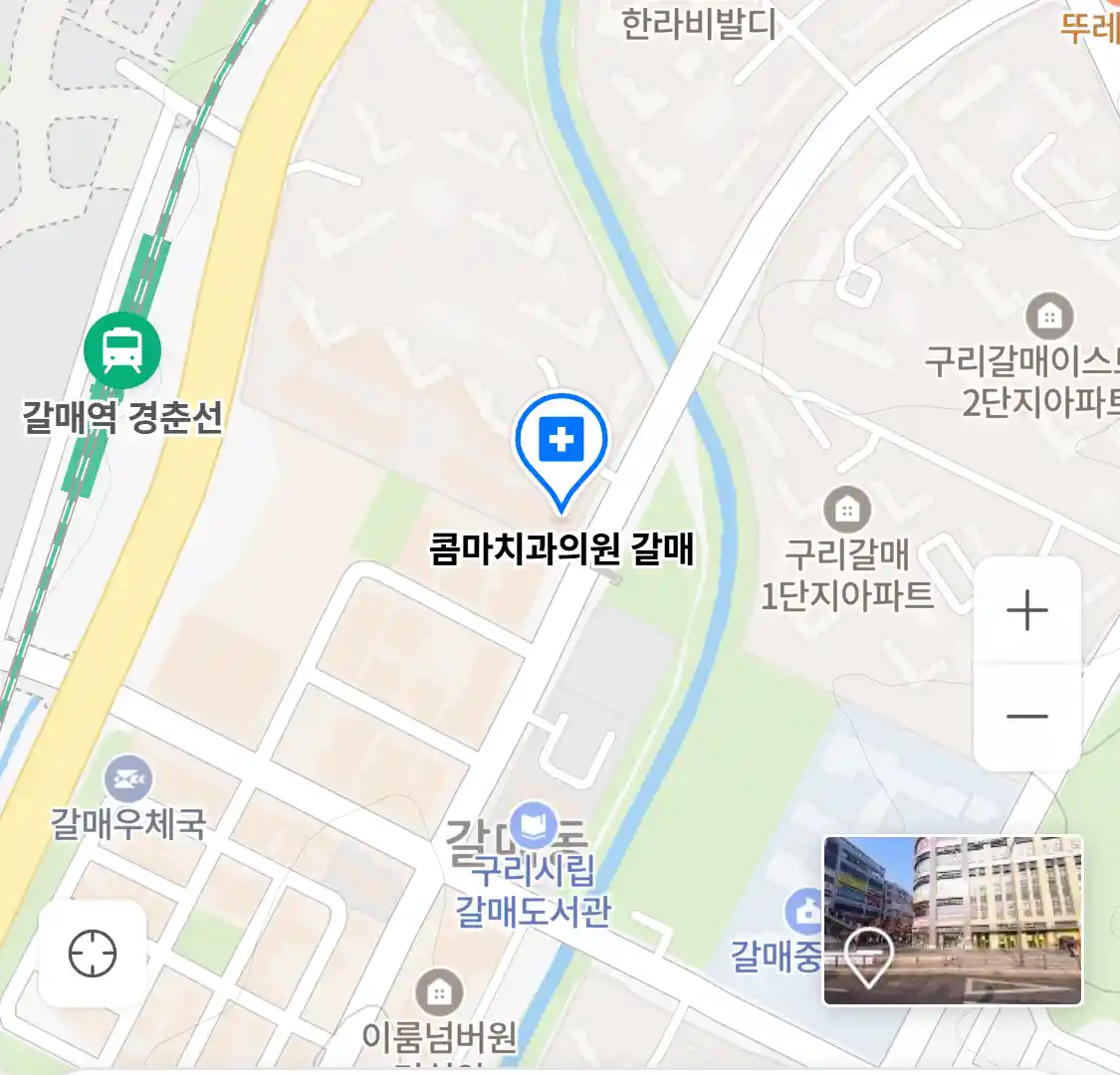Screen dimensions: 1120x1075
Task: Select the 구리시립 갈매도서관 library marker
Action: pyautogui.click(x=535, y=826)
